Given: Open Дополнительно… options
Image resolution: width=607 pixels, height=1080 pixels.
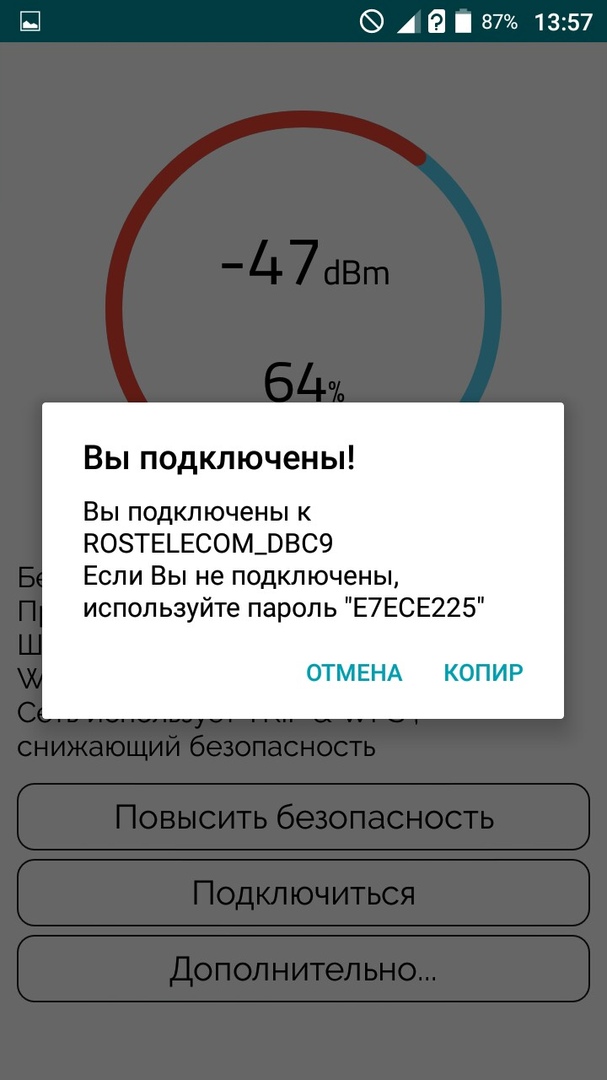Looking at the screenshot, I should pos(303,968).
